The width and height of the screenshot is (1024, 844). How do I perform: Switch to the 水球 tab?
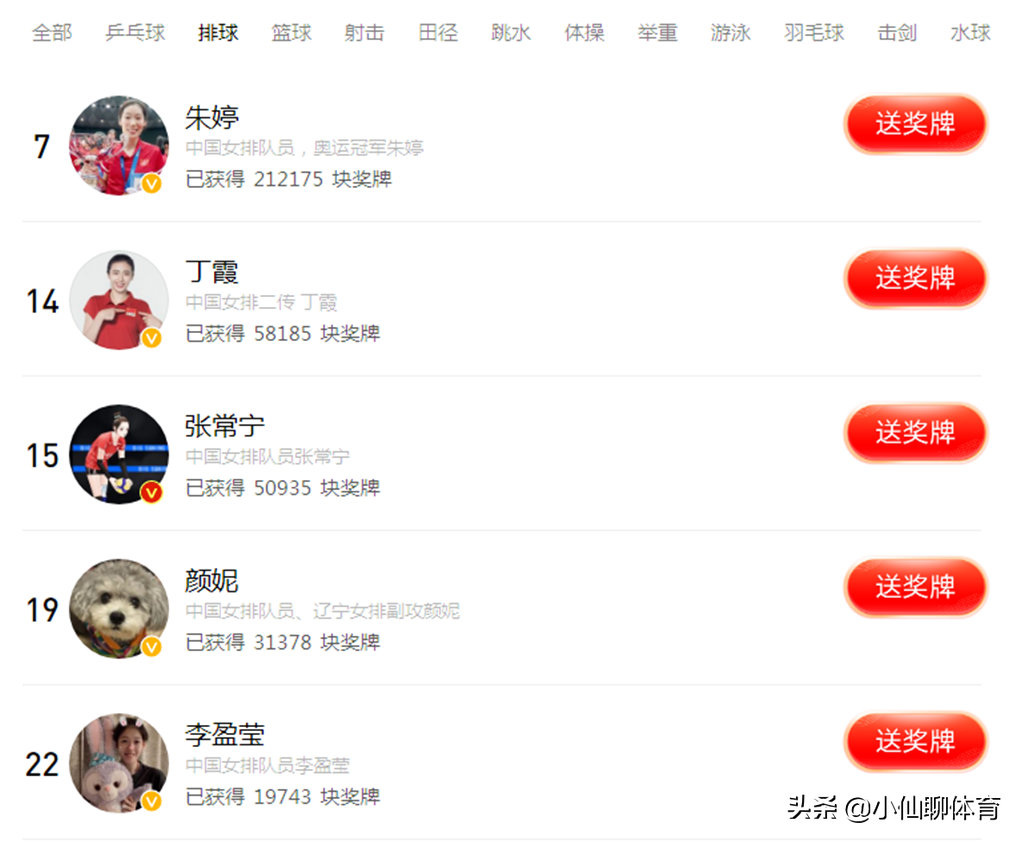point(970,33)
